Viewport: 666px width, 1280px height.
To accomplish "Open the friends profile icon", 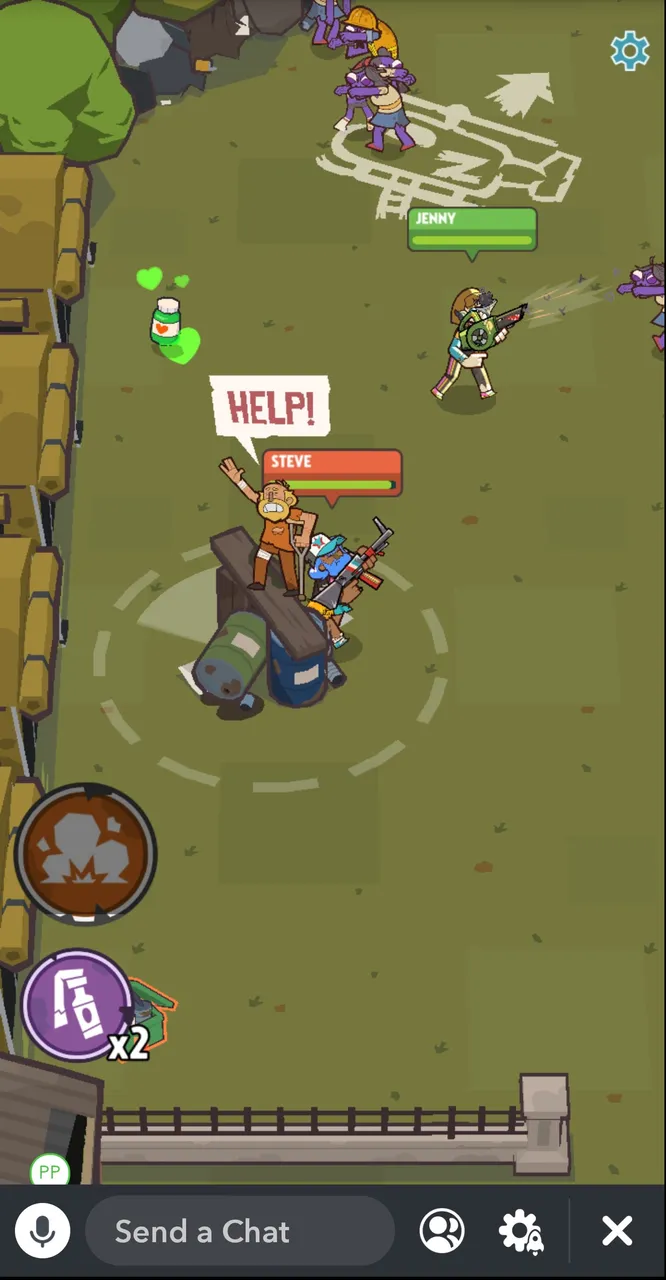I will coord(441,1231).
